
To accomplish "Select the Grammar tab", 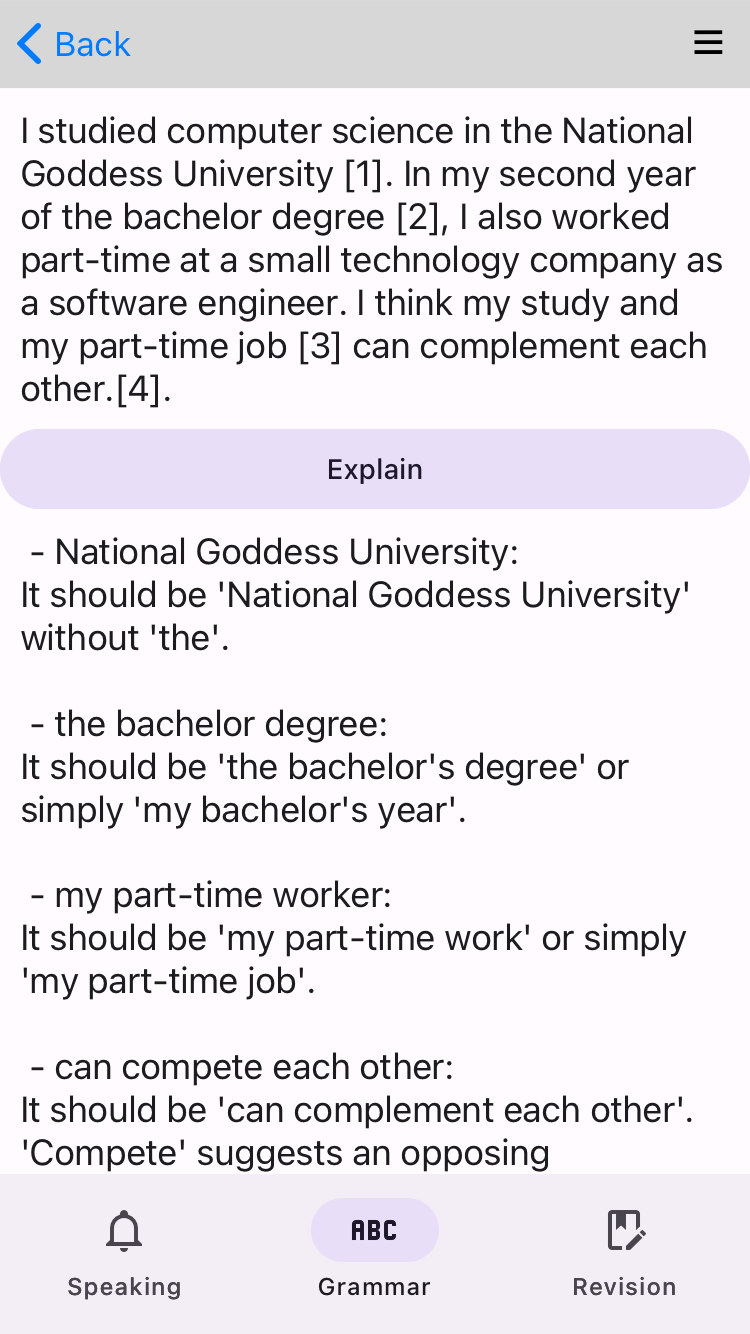I will [x=375, y=1253].
